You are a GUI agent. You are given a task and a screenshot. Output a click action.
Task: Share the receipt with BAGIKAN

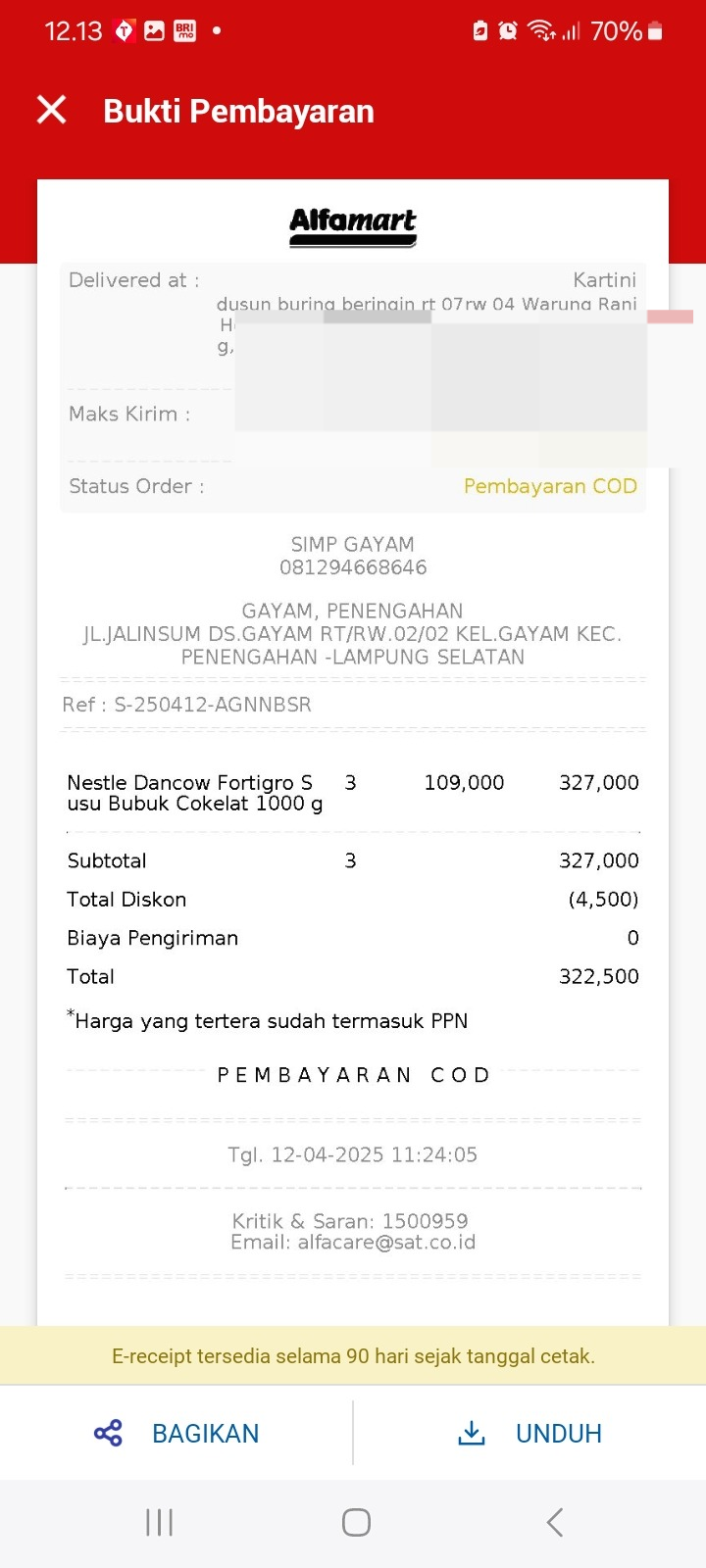point(177,1434)
